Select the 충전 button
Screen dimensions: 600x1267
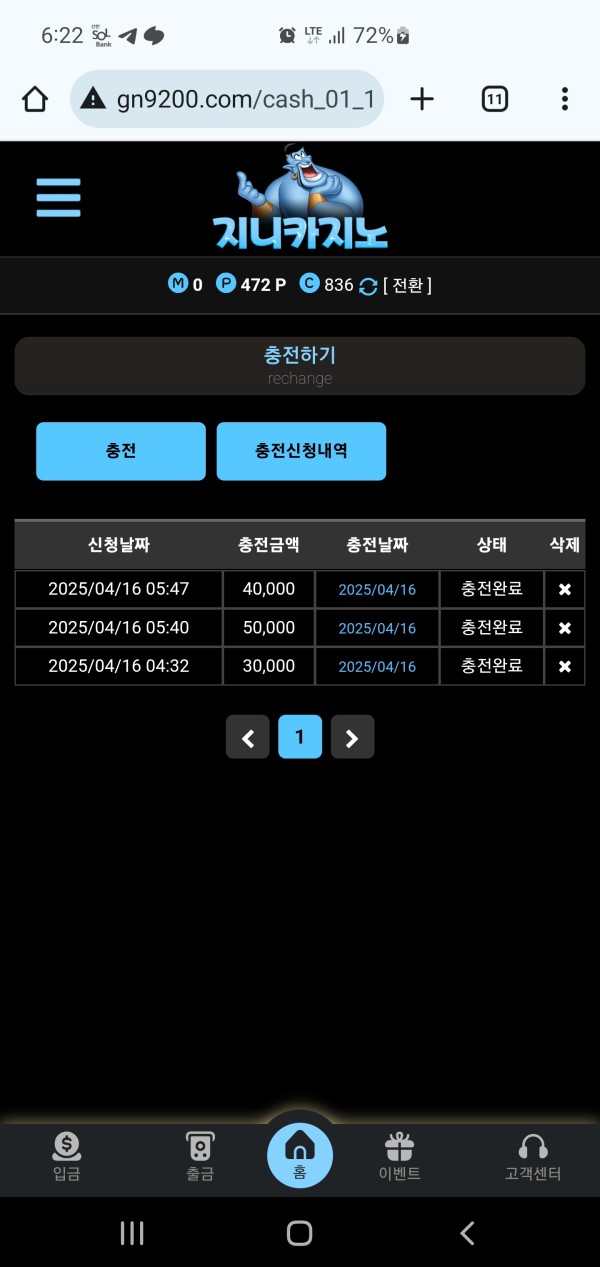point(121,451)
